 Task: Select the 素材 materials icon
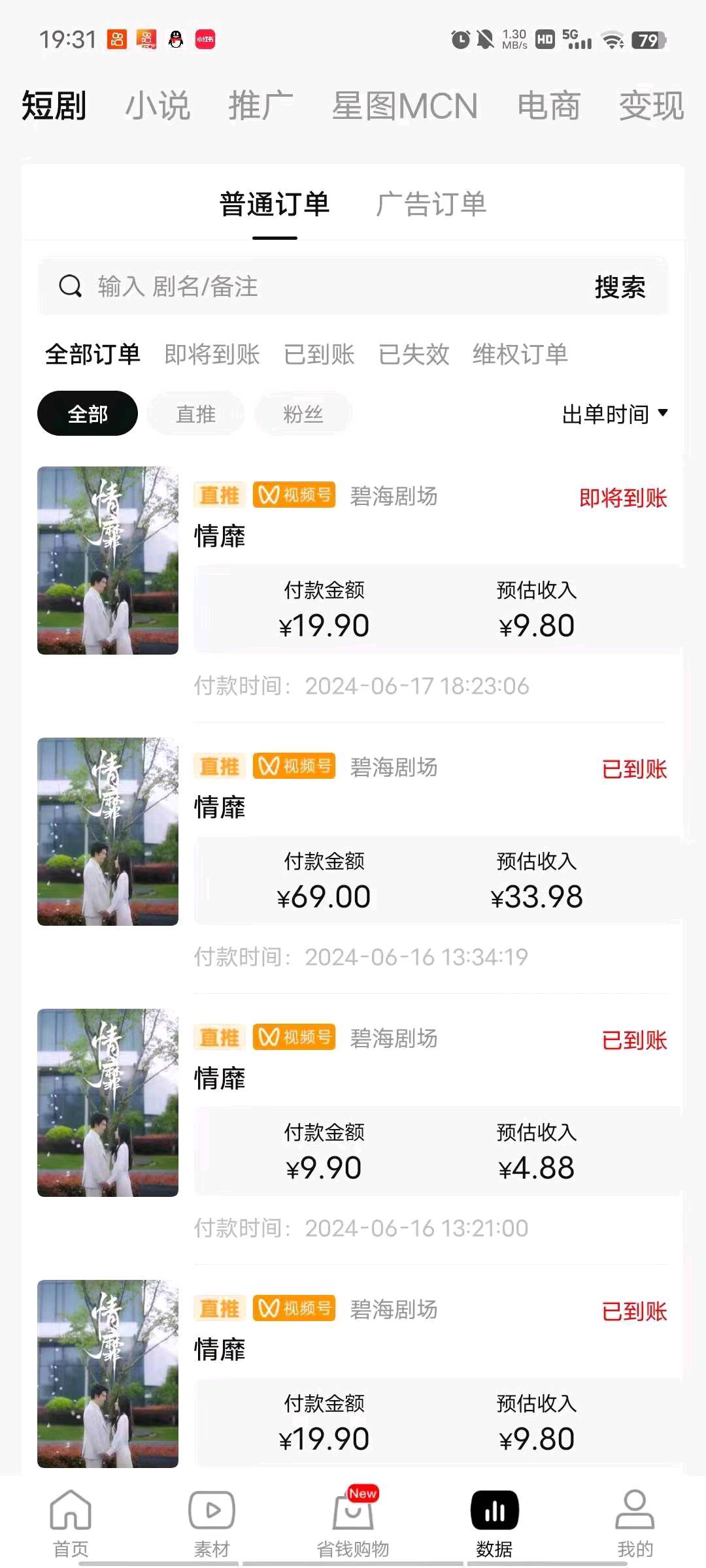pyautogui.click(x=210, y=1516)
